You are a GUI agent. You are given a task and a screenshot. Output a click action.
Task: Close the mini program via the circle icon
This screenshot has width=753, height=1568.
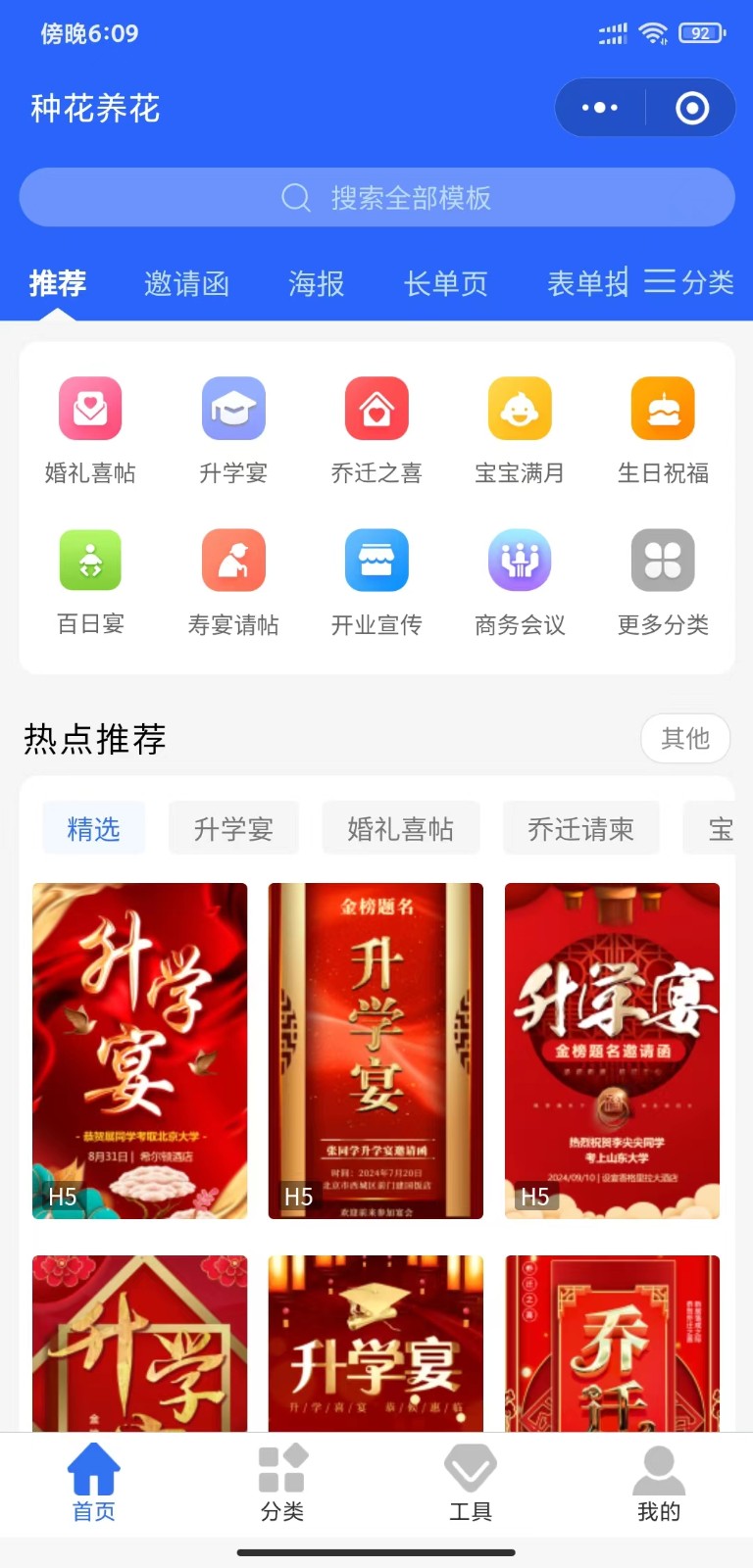(x=691, y=108)
